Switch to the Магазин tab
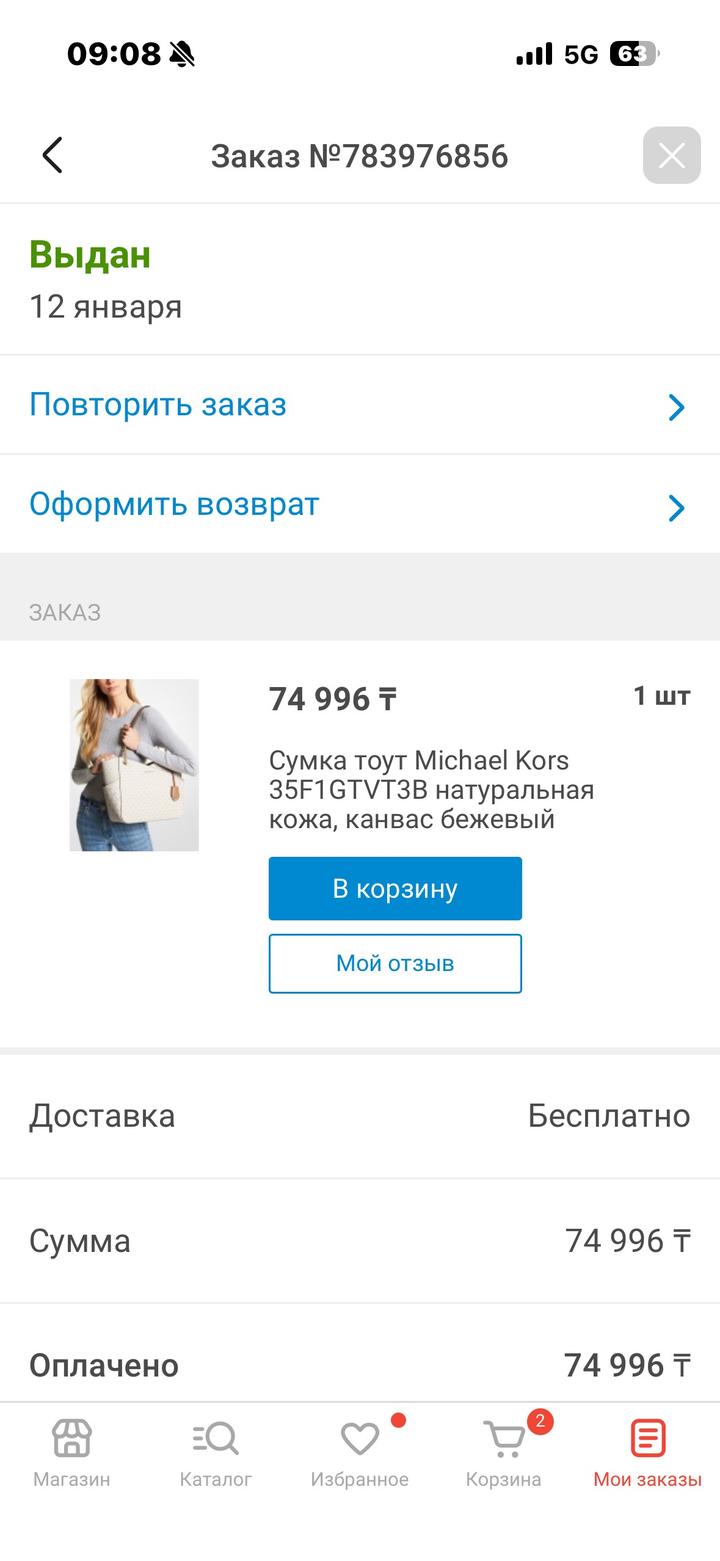The width and height of the screenshot is (720, 1561). point(72,1452)
